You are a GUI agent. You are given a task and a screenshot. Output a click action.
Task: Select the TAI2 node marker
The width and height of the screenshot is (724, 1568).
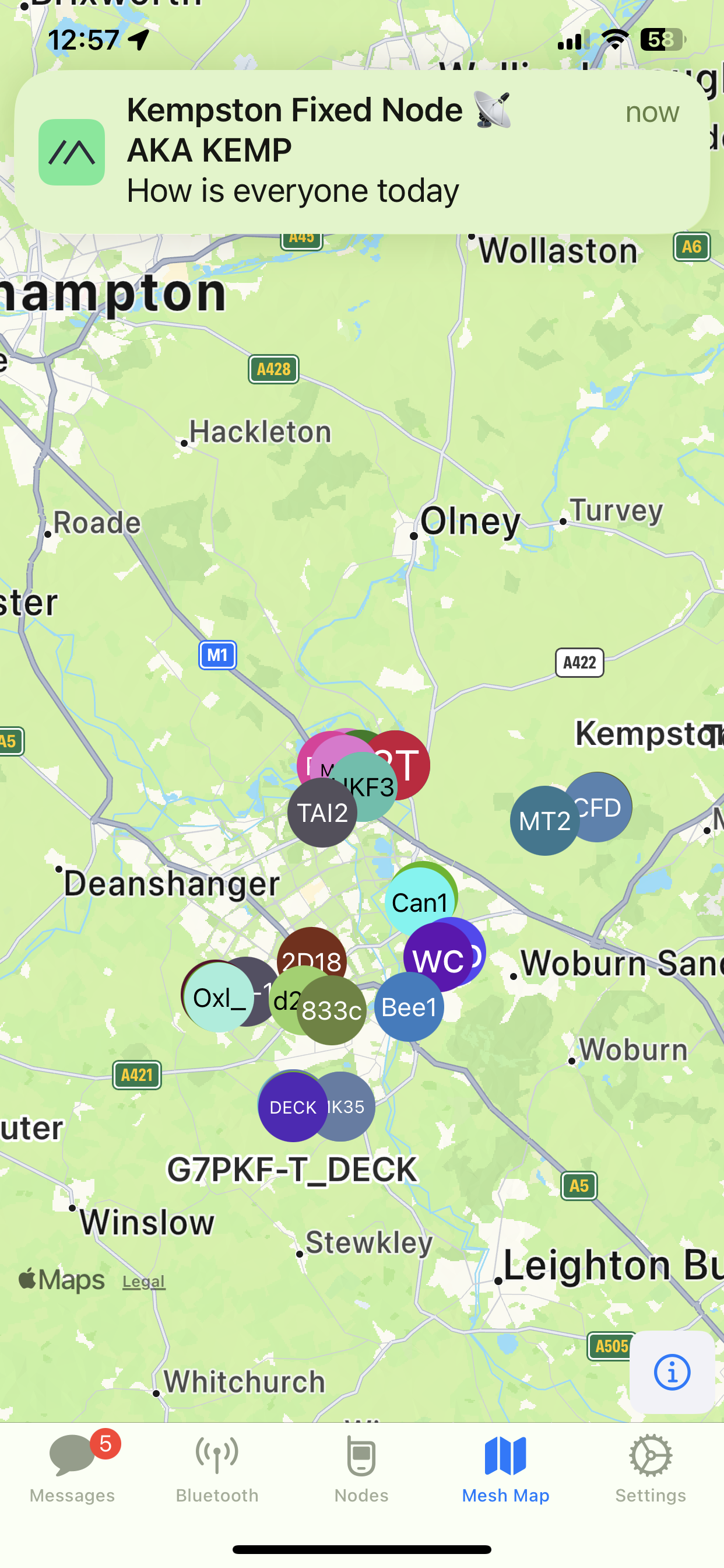[x=321, y=813]
